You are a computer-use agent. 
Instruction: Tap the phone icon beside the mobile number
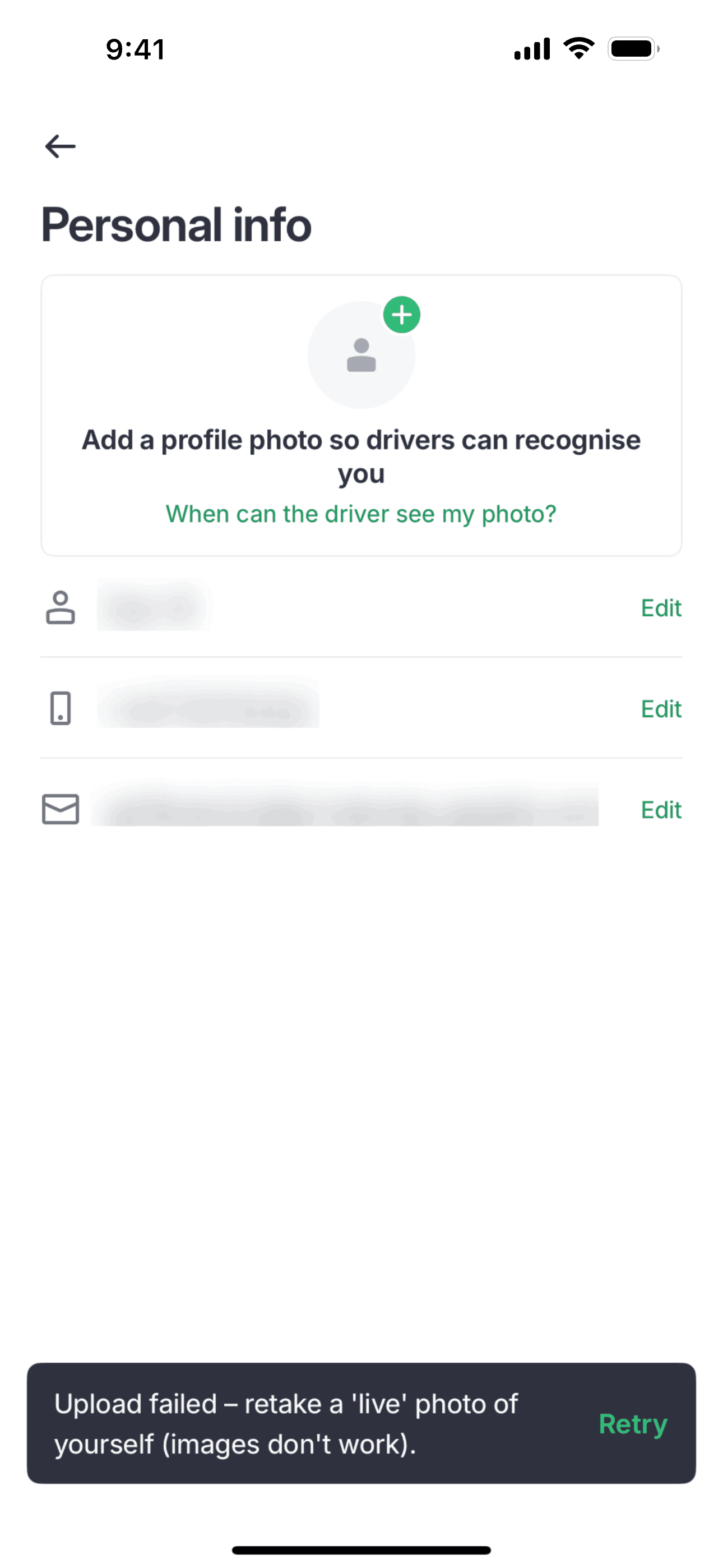click(61, 708)
